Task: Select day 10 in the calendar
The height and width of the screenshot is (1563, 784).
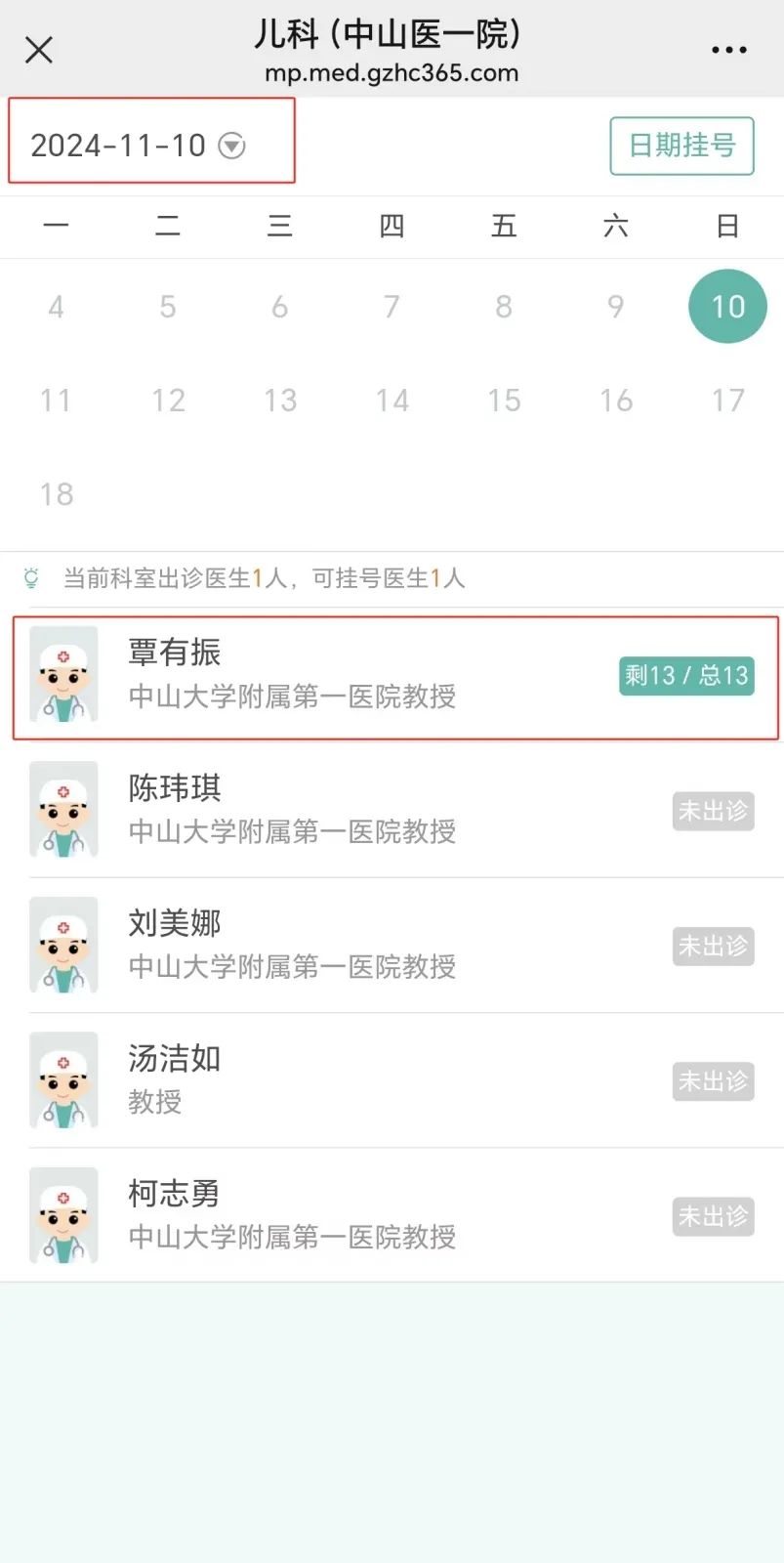Action: pos(727,307)
